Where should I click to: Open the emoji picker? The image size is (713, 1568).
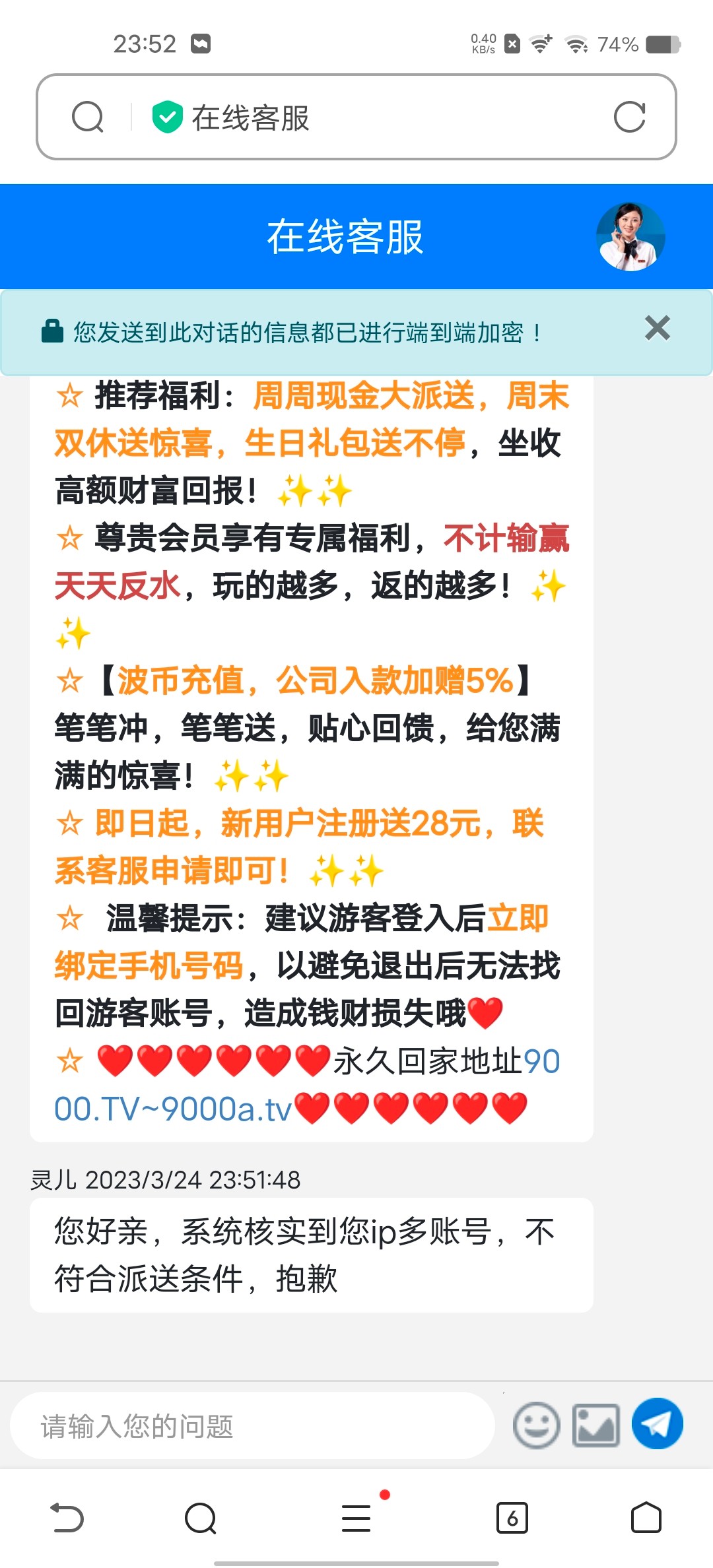536,1425
